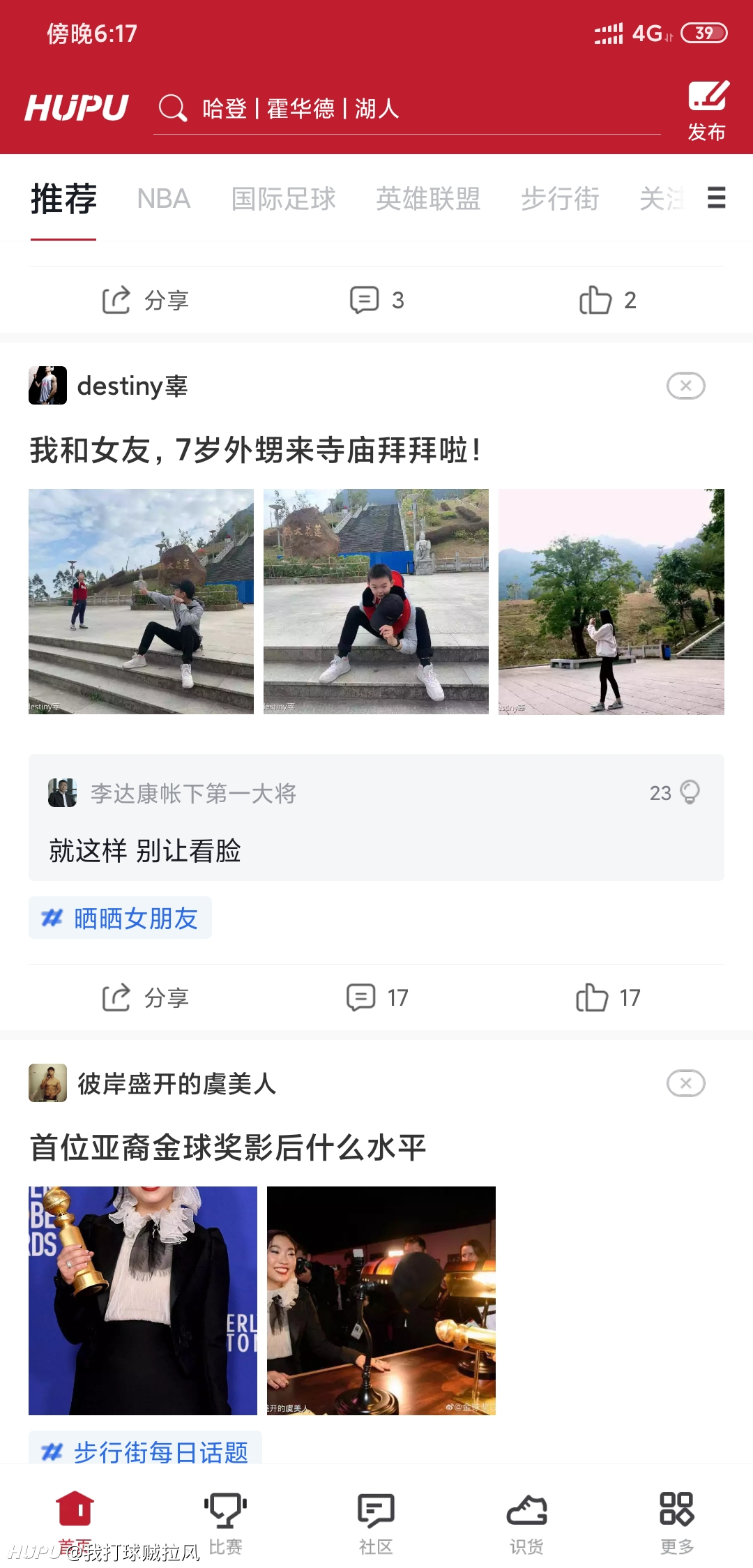Image resolution: width=753 pixels, height=1568 pixels.
Task: Switch to the NBA tab
Action: [163, 199]
